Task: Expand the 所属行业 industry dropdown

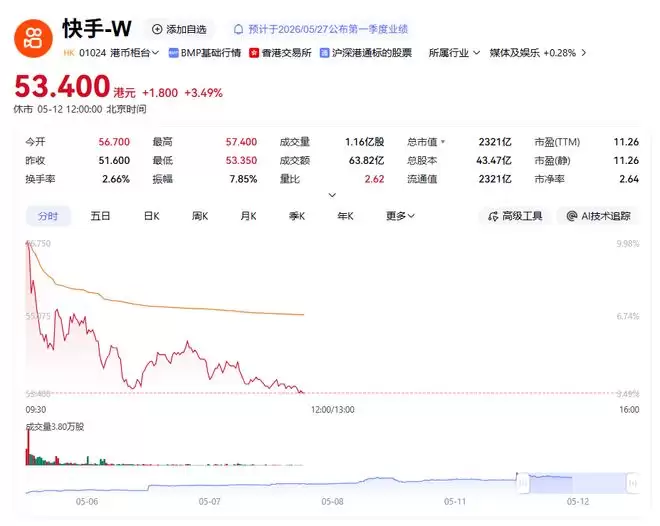Action: point(454,53)
